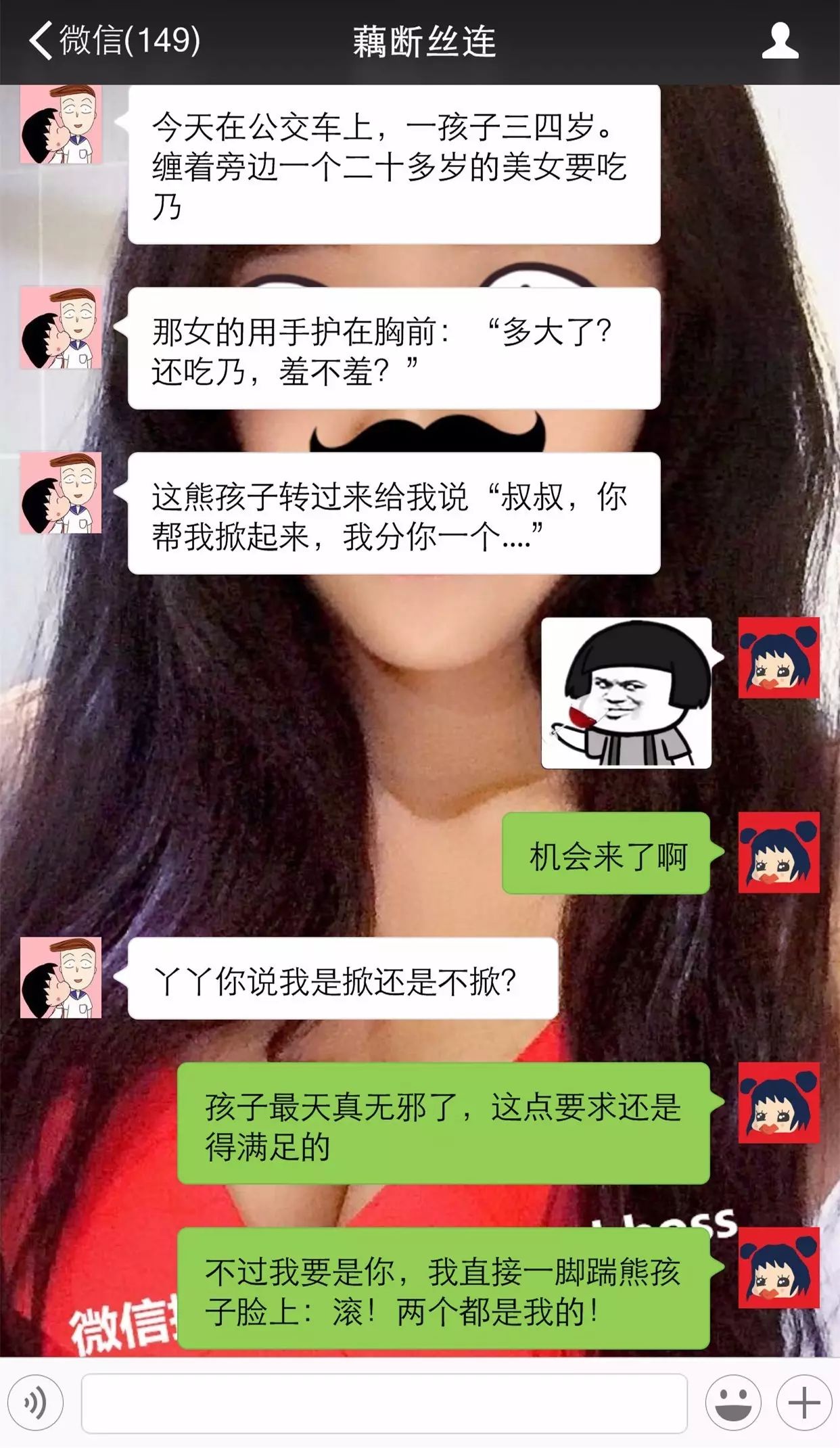
Task: Open the sender's avatar next to 今天在公交车上
Action: pos(61,124)
